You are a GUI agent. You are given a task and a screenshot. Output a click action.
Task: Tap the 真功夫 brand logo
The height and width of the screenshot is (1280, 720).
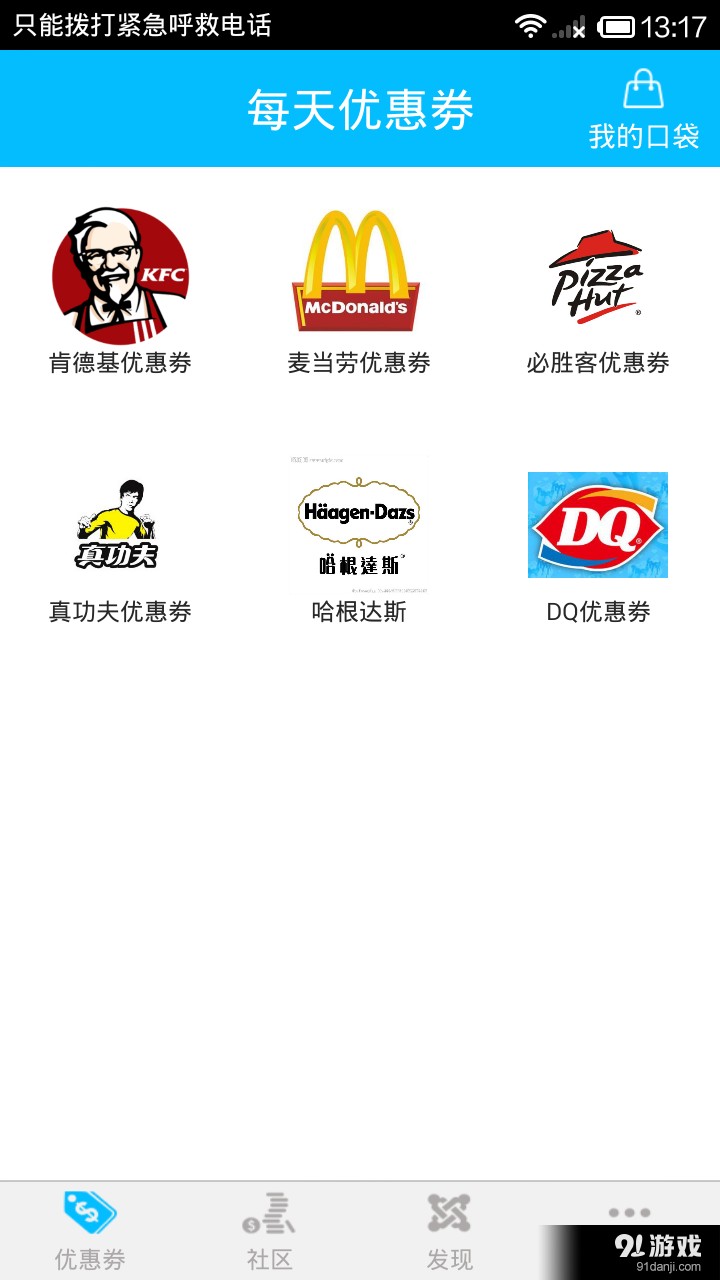[x=119, y=525]
